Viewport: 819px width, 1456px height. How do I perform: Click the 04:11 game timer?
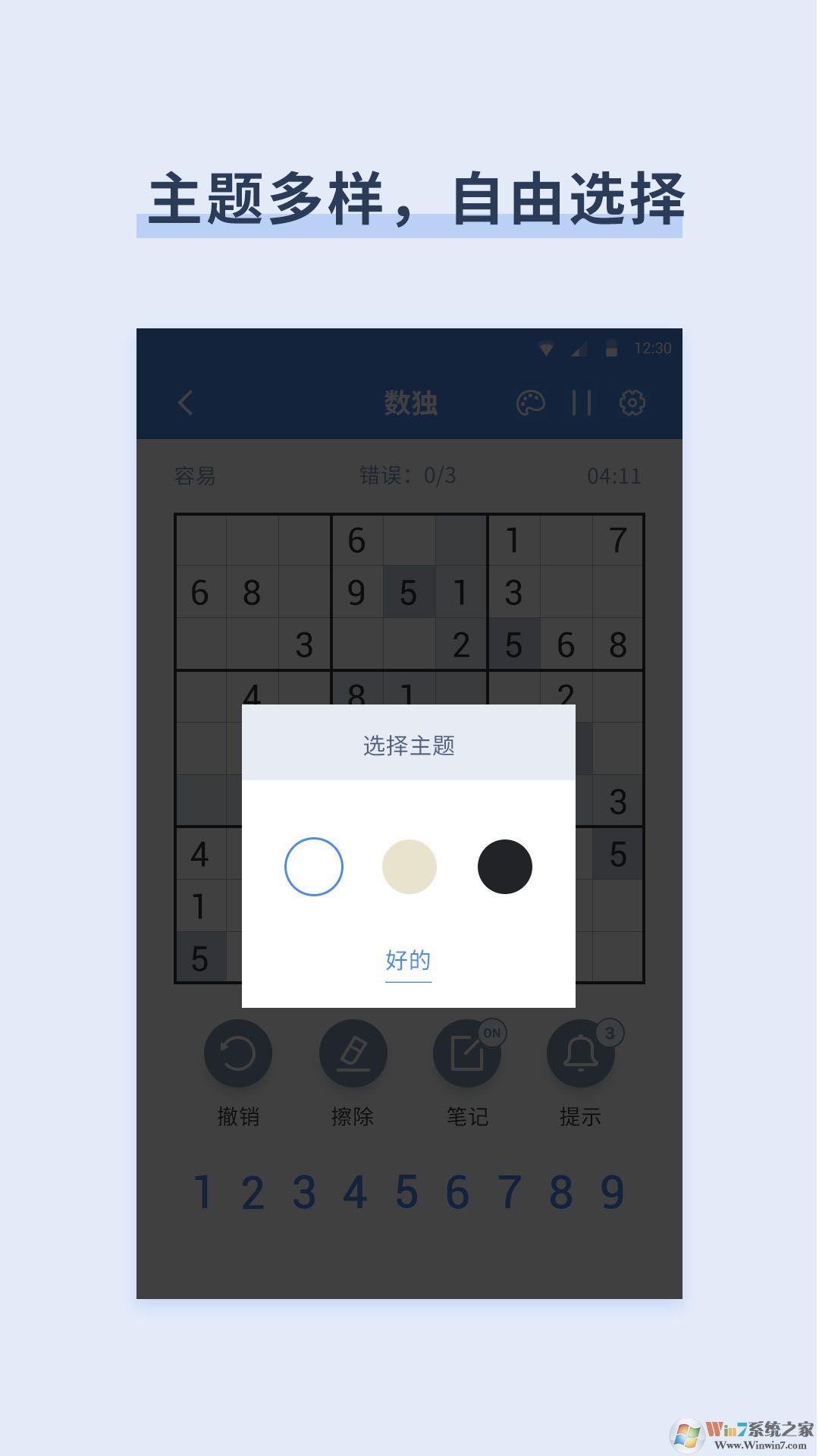click(x=616, y=476)
